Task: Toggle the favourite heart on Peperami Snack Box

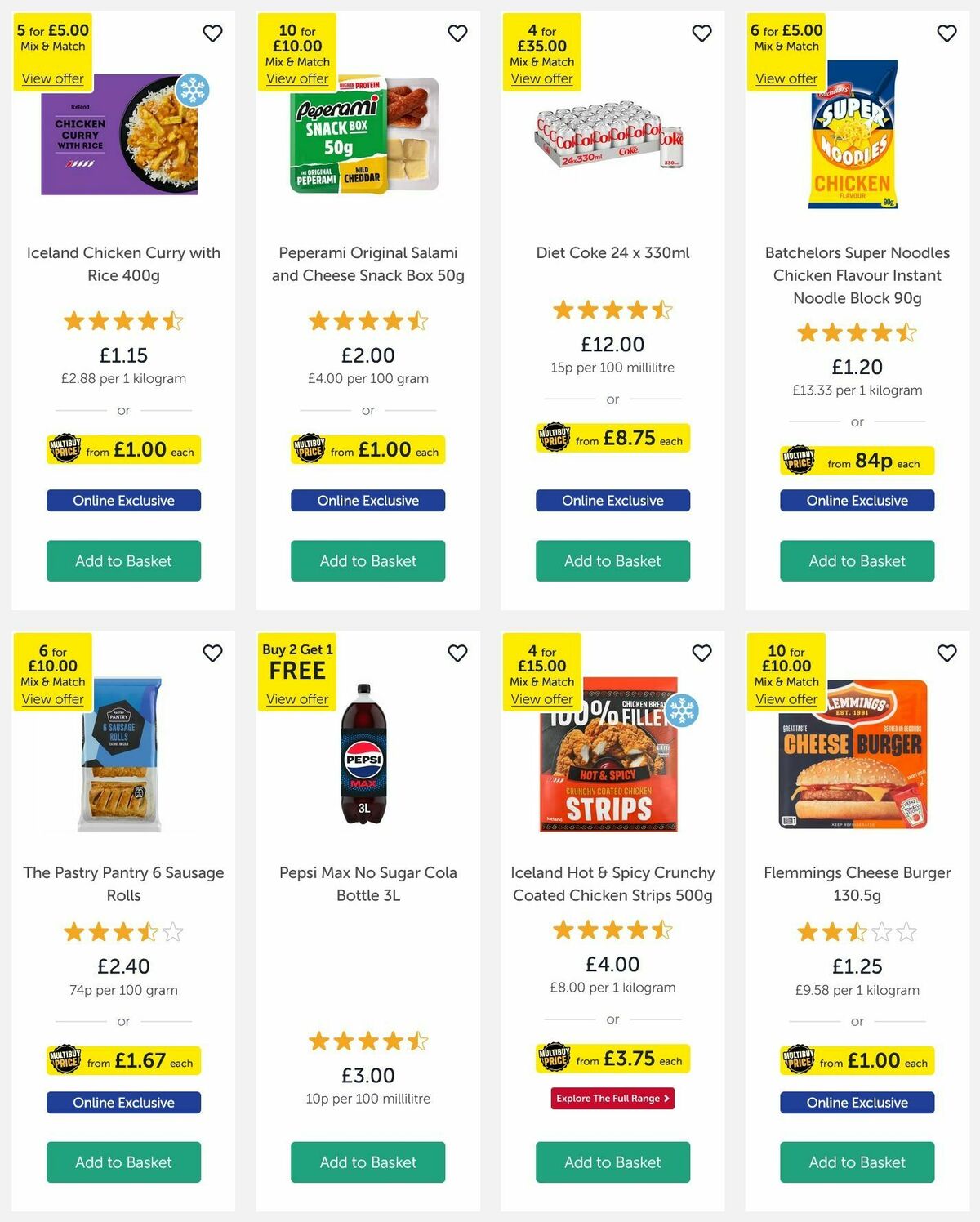Action: point(457,33)
